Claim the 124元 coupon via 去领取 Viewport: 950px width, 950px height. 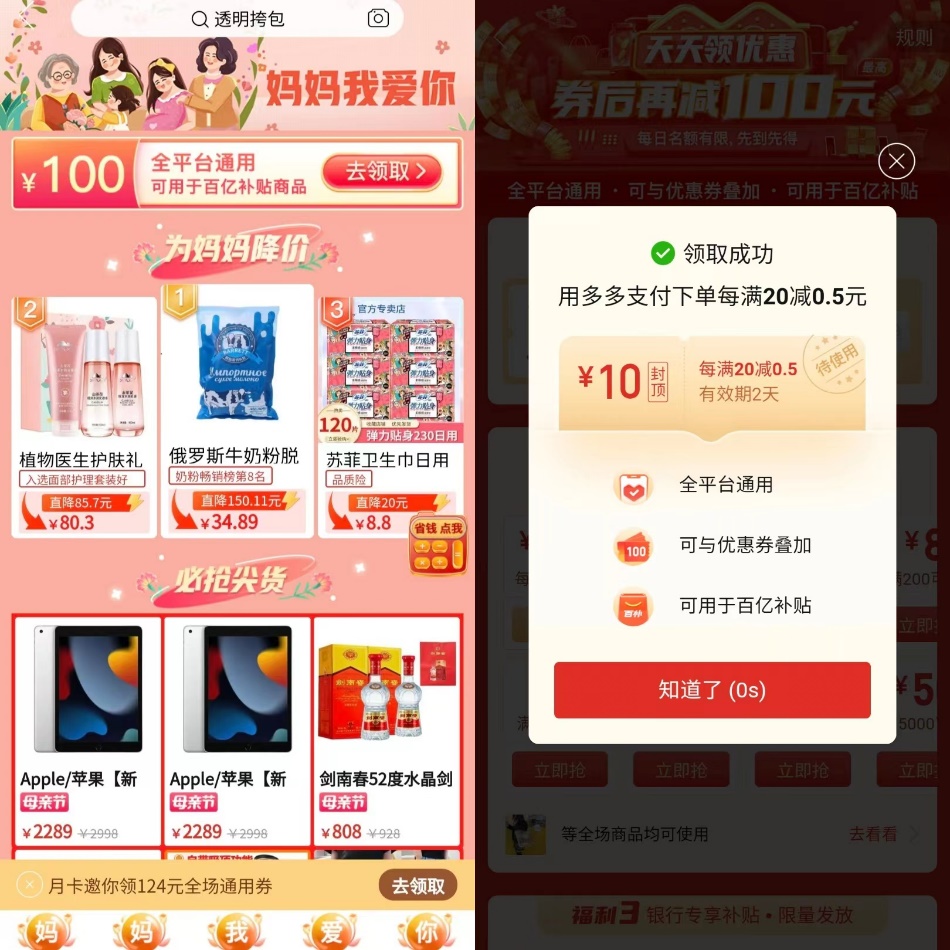(x=417, y=885)
